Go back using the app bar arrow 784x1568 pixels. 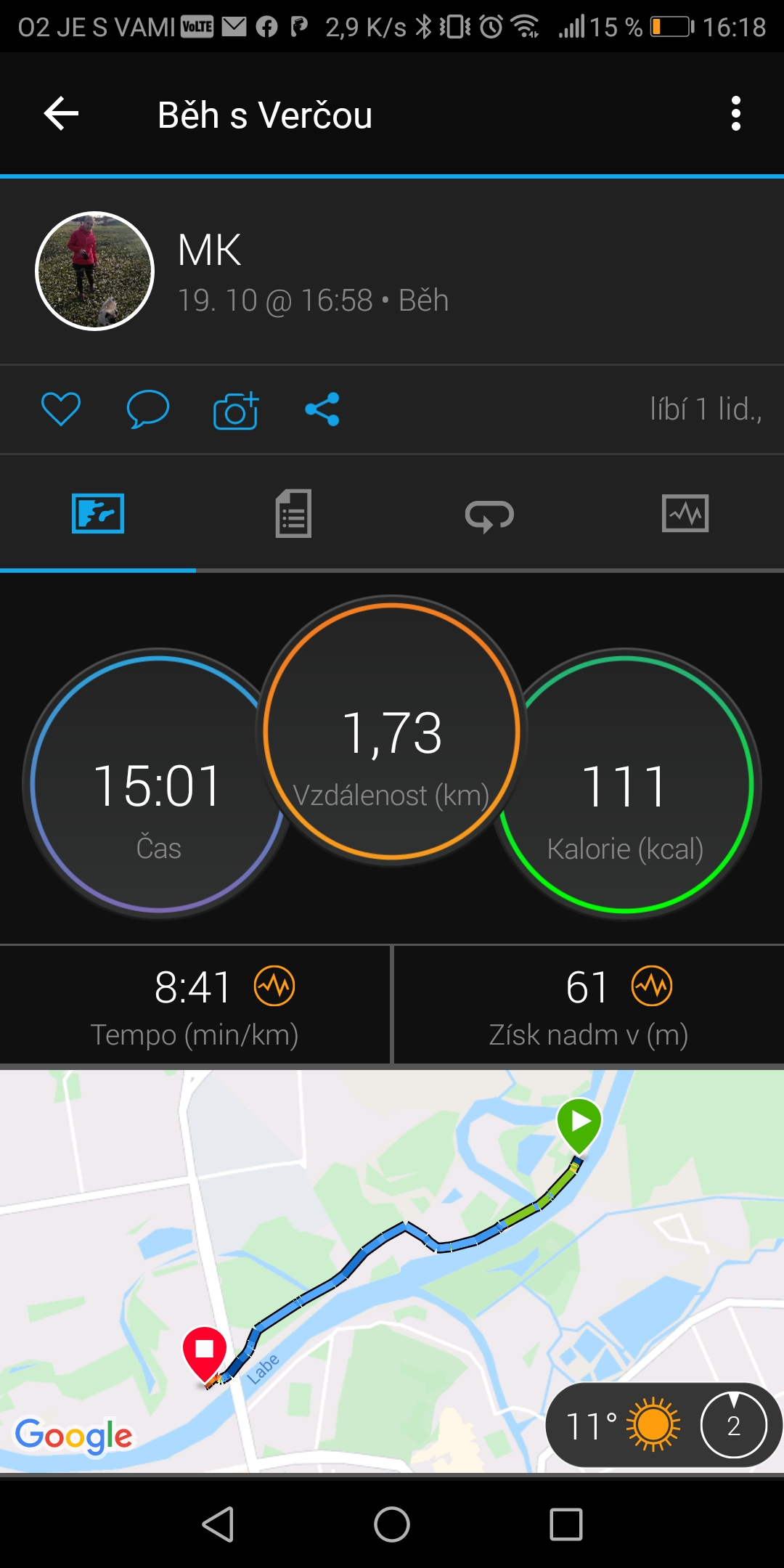61,114
